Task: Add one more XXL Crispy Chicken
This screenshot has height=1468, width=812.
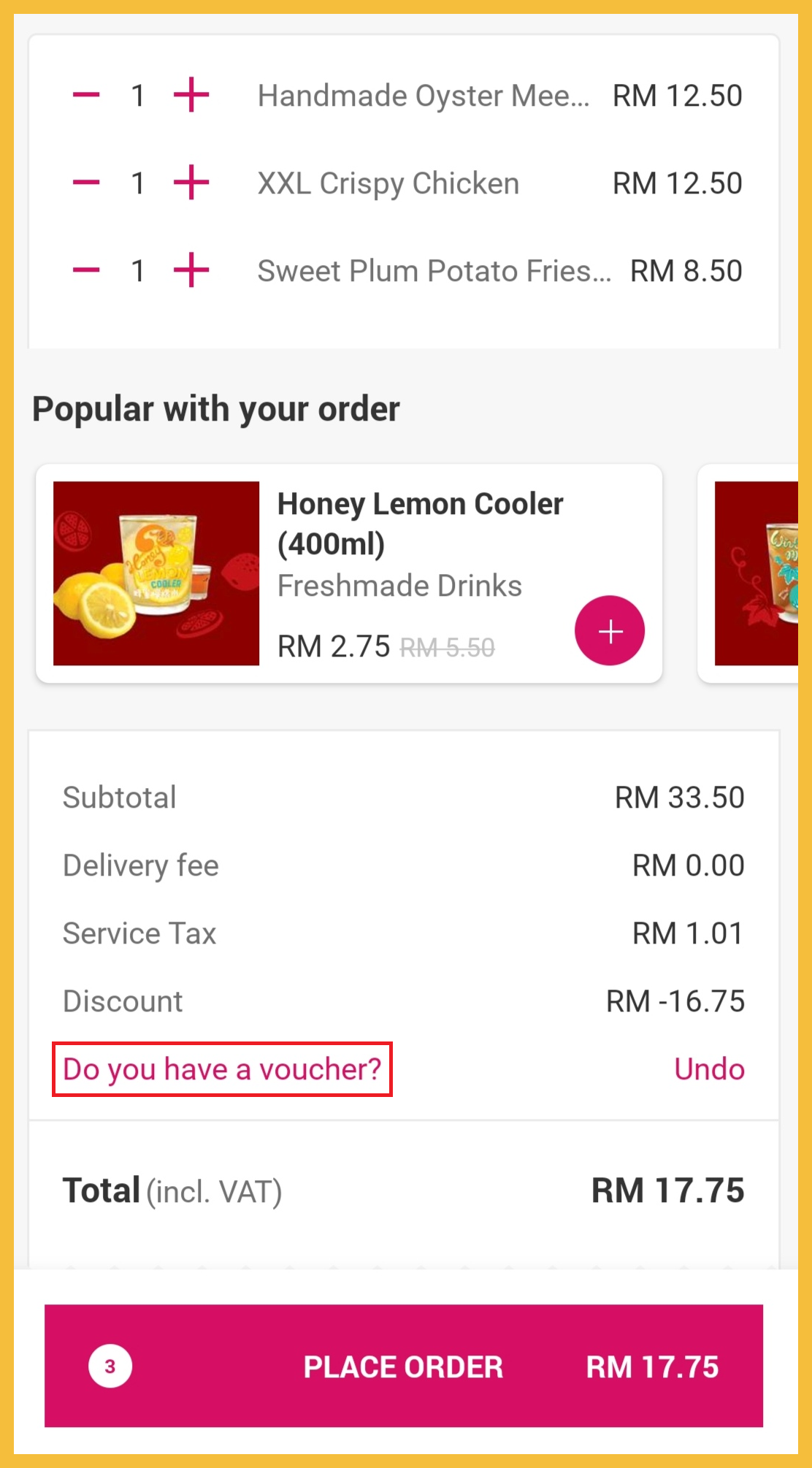Action: pyautogui.click(x=191, y=183)
